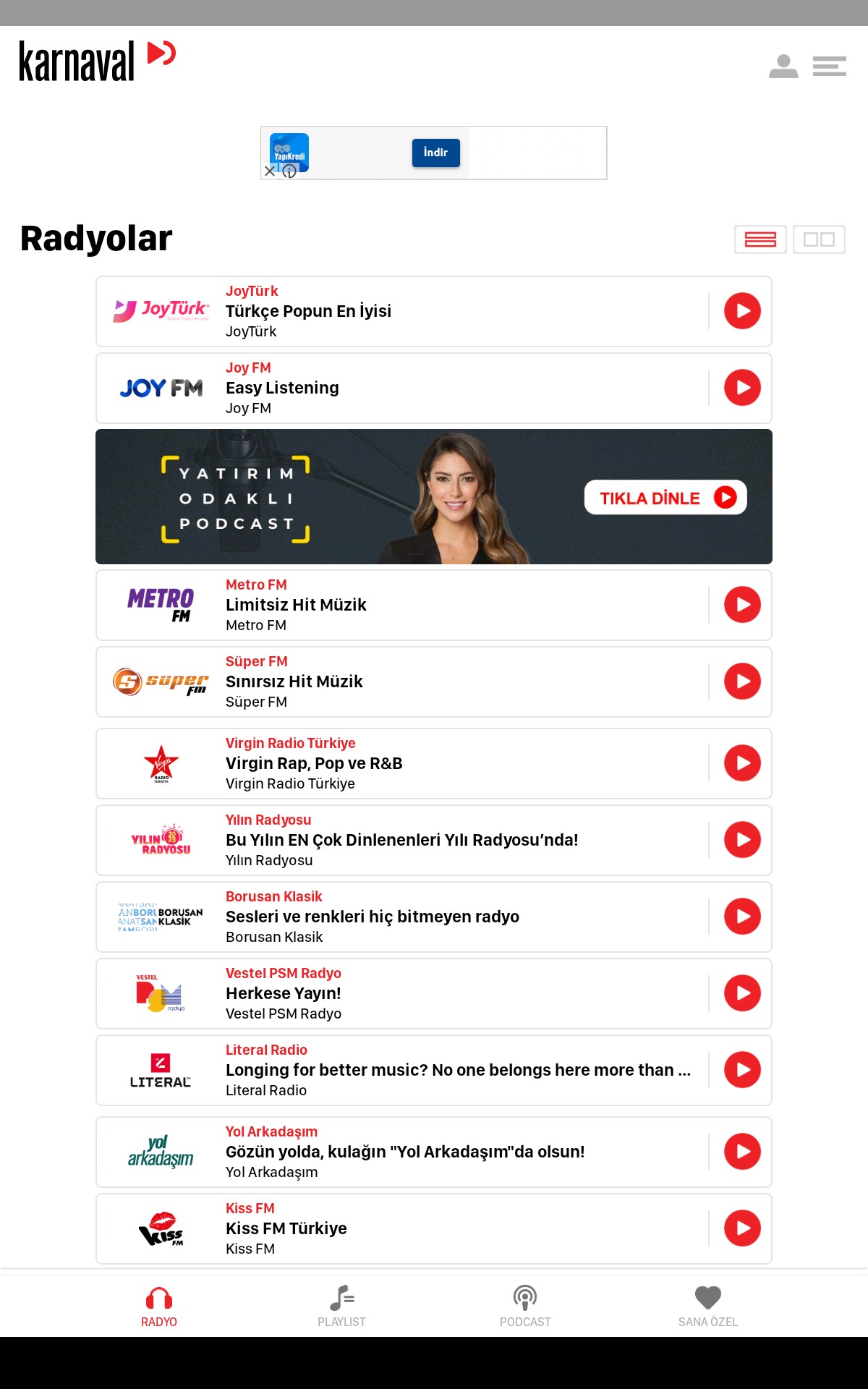Play Literal Radio station
868x1389 pixels.
tap(742, 1070)
